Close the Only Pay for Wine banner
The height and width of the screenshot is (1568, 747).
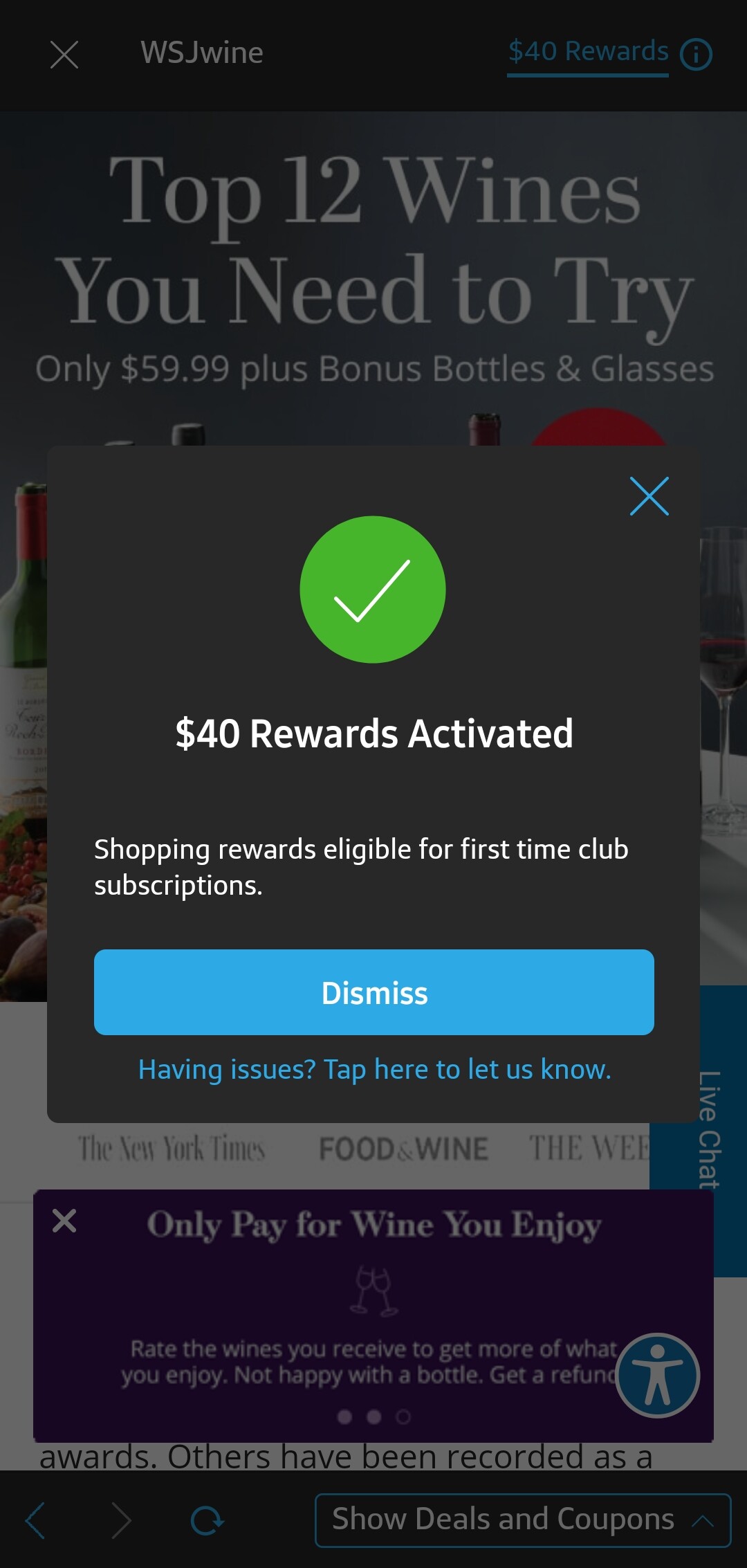click(x=64, y=1221)
